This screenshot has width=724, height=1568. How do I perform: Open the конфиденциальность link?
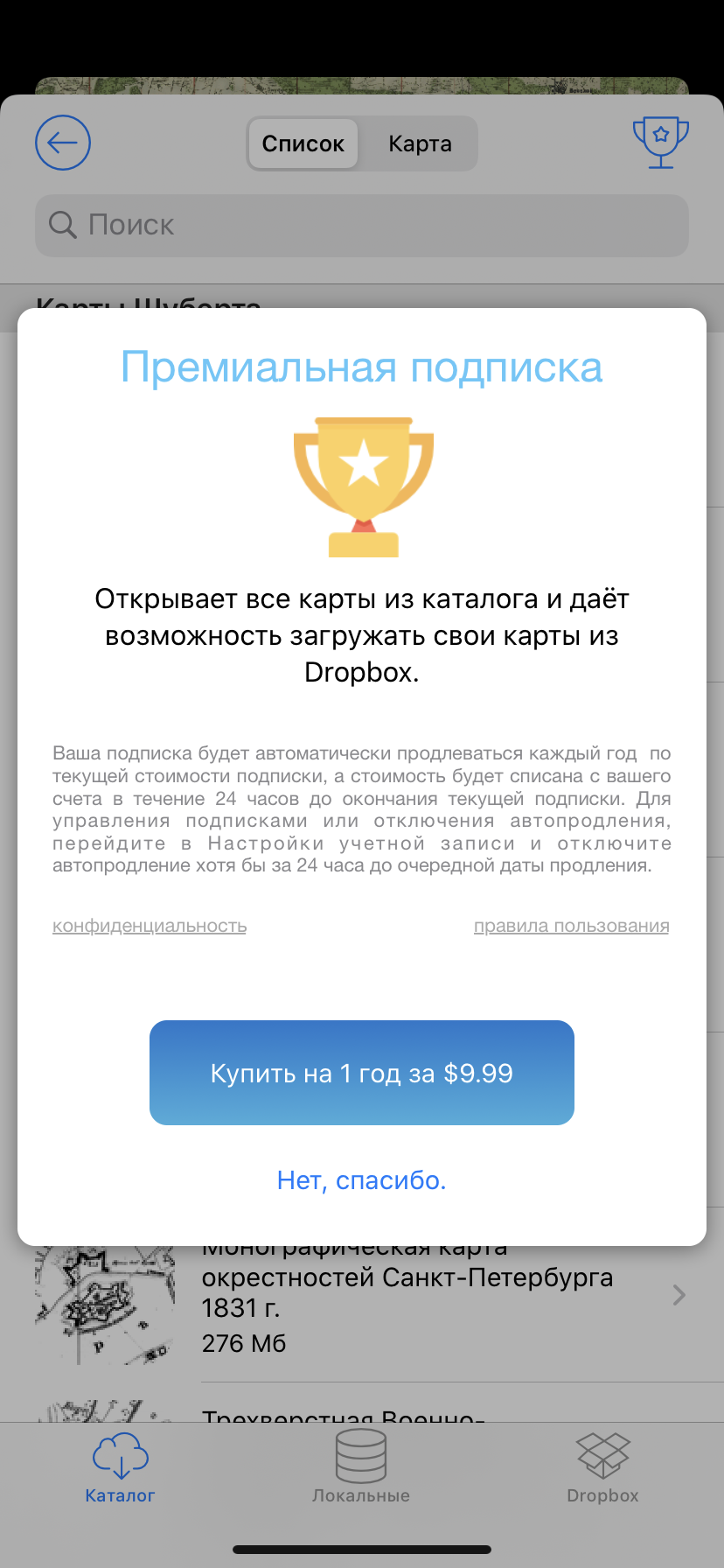click(150, 926)
